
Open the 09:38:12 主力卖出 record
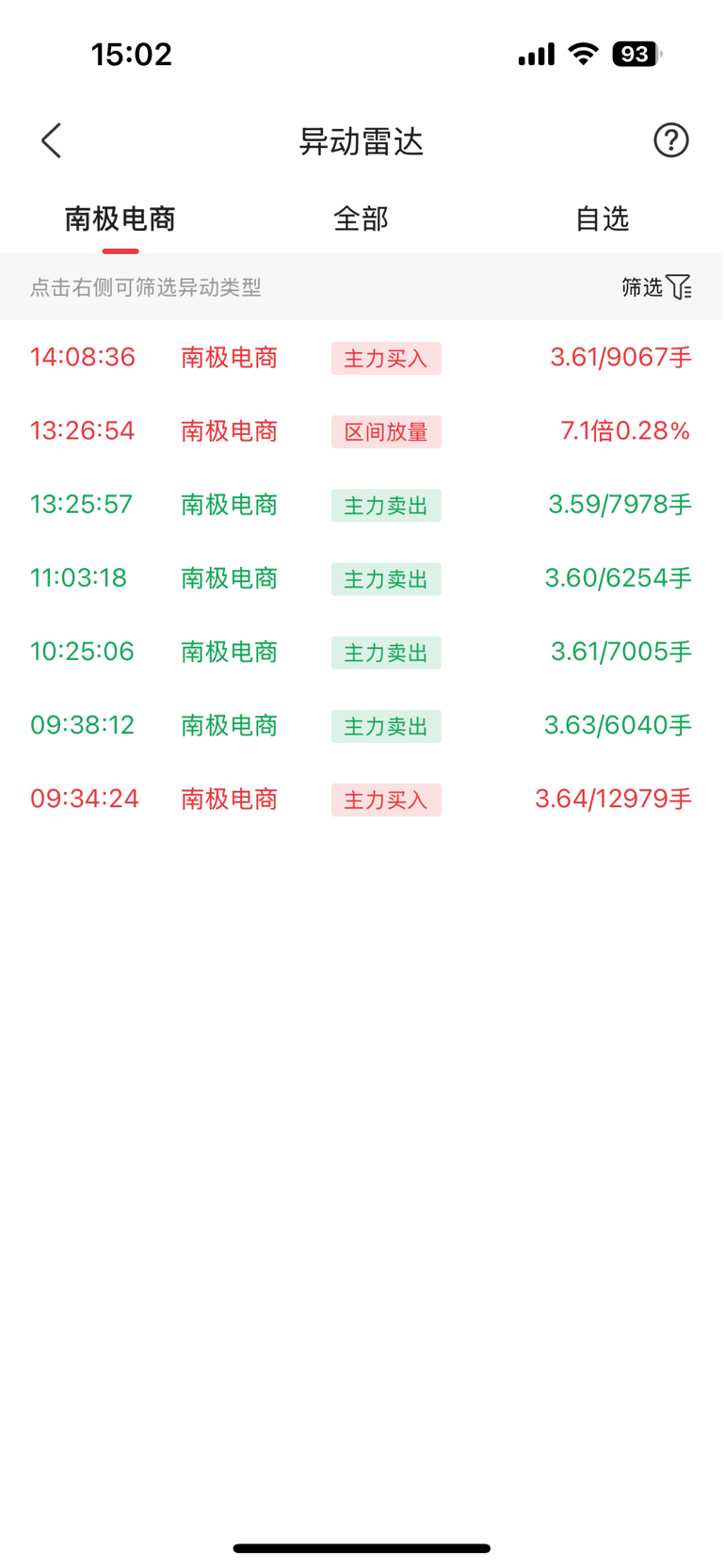click(x=362, y=725)
